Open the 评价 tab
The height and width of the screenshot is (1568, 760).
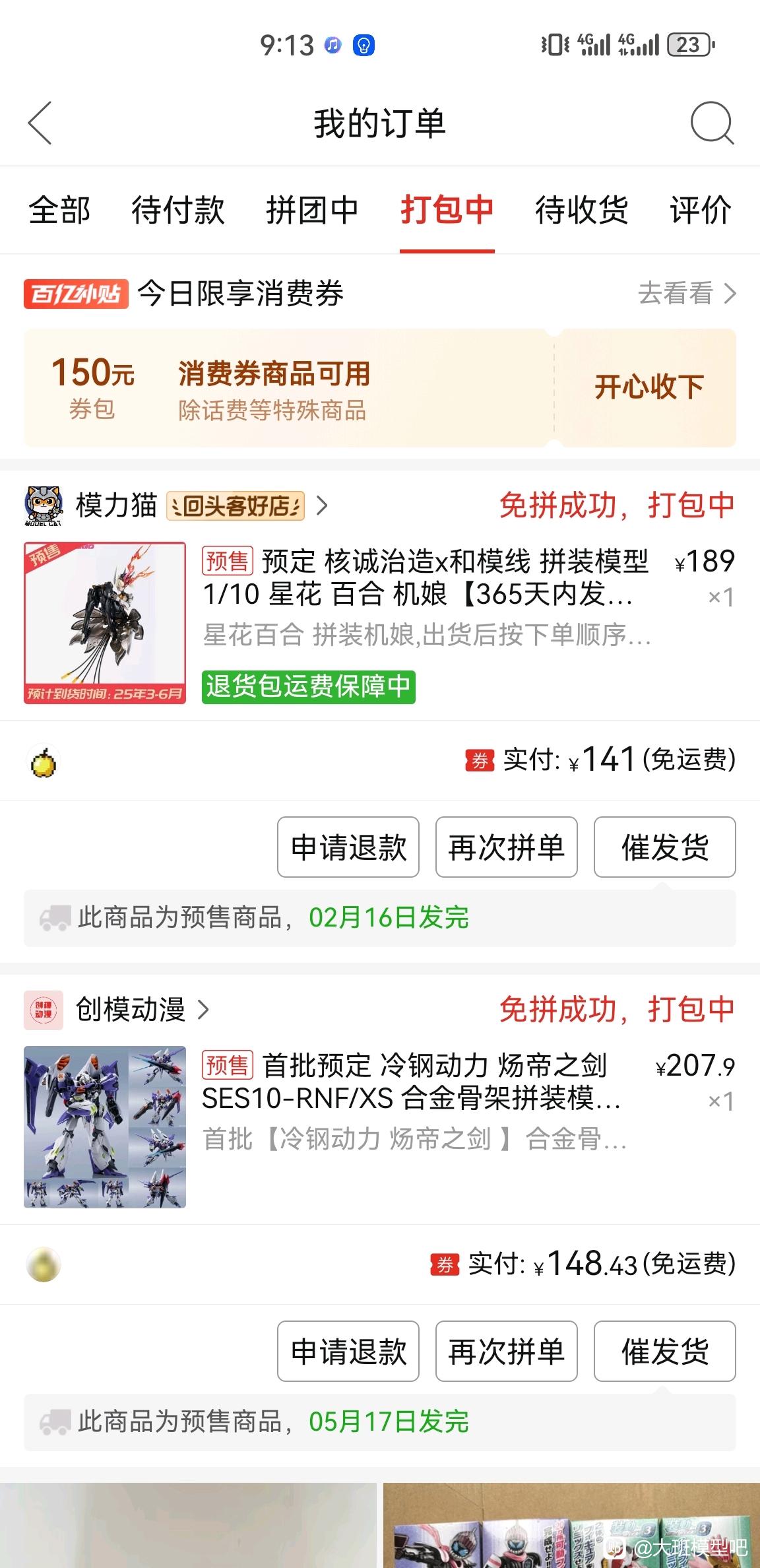[x=701, y=211]
